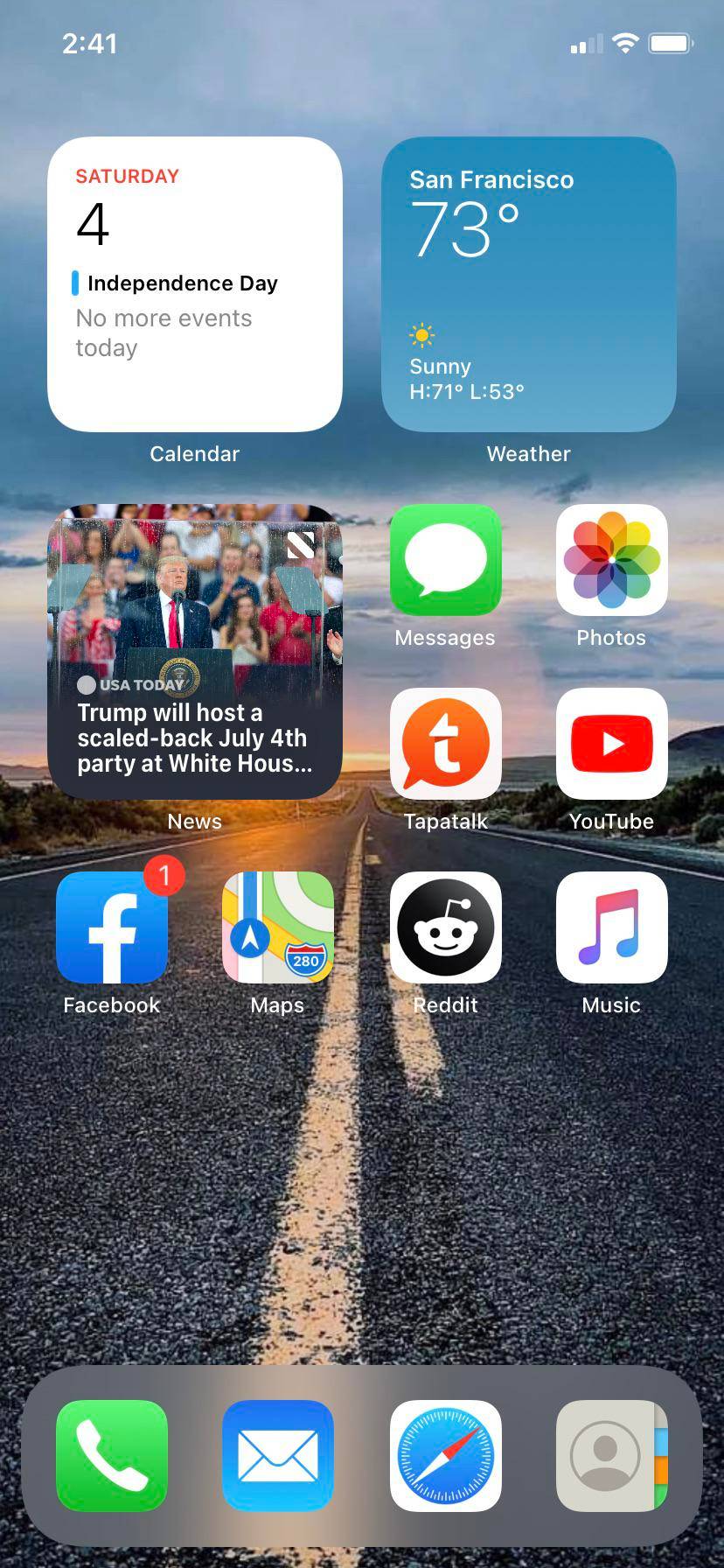Launch the Photos app
The image size is (724, 1568).
[x=610, y=561]
